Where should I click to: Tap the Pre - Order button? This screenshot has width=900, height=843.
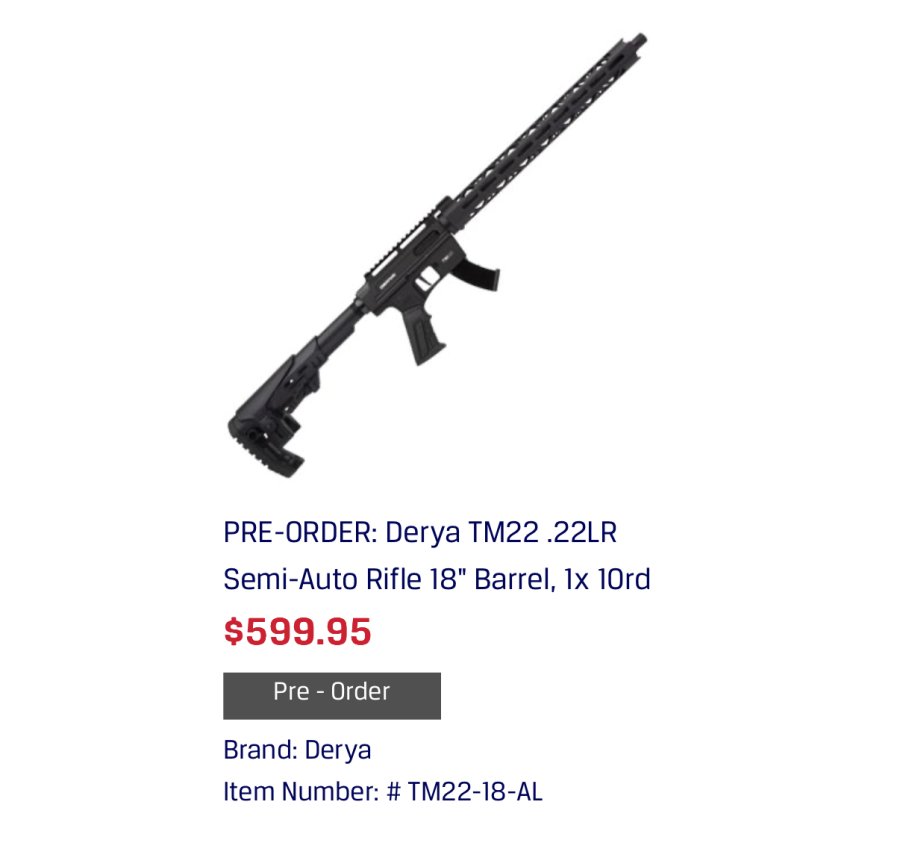331,695
